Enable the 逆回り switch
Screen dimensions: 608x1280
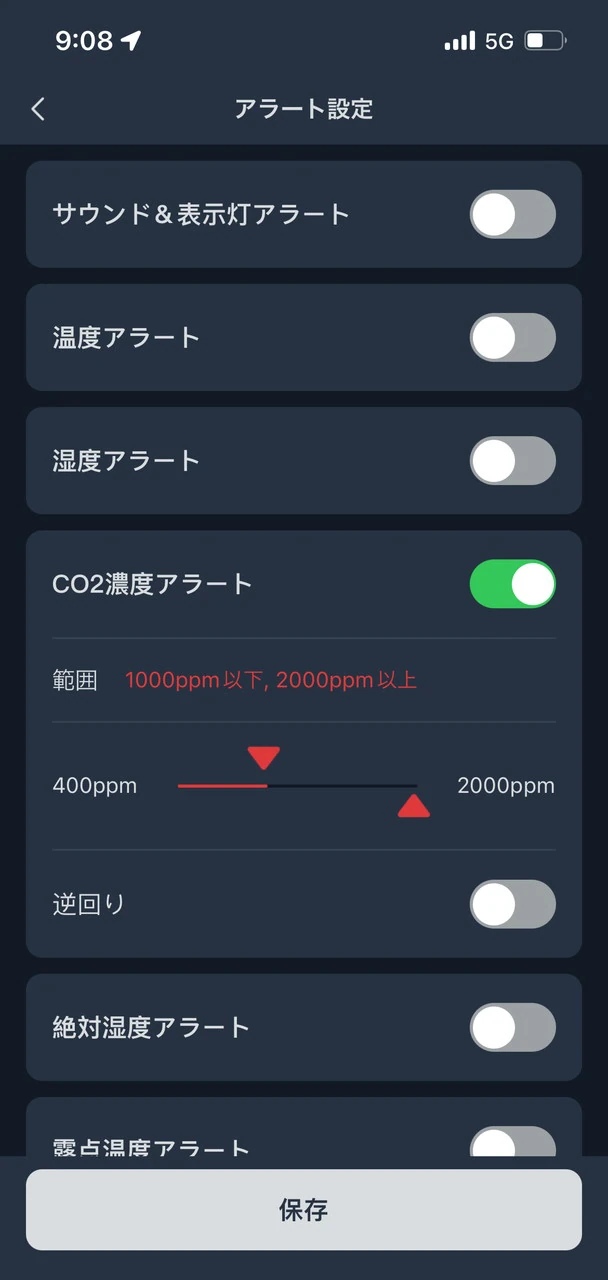(x=512, y=904)
